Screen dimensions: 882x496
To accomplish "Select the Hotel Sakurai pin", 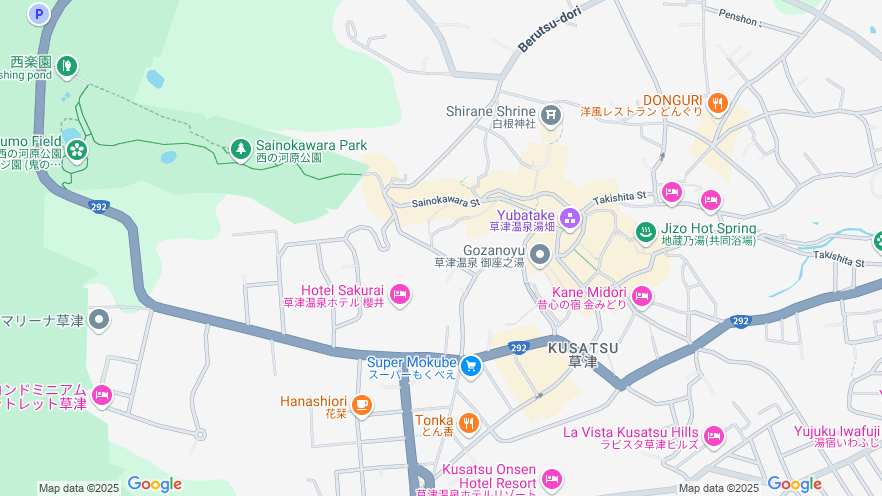I will (x=400, y=294).
